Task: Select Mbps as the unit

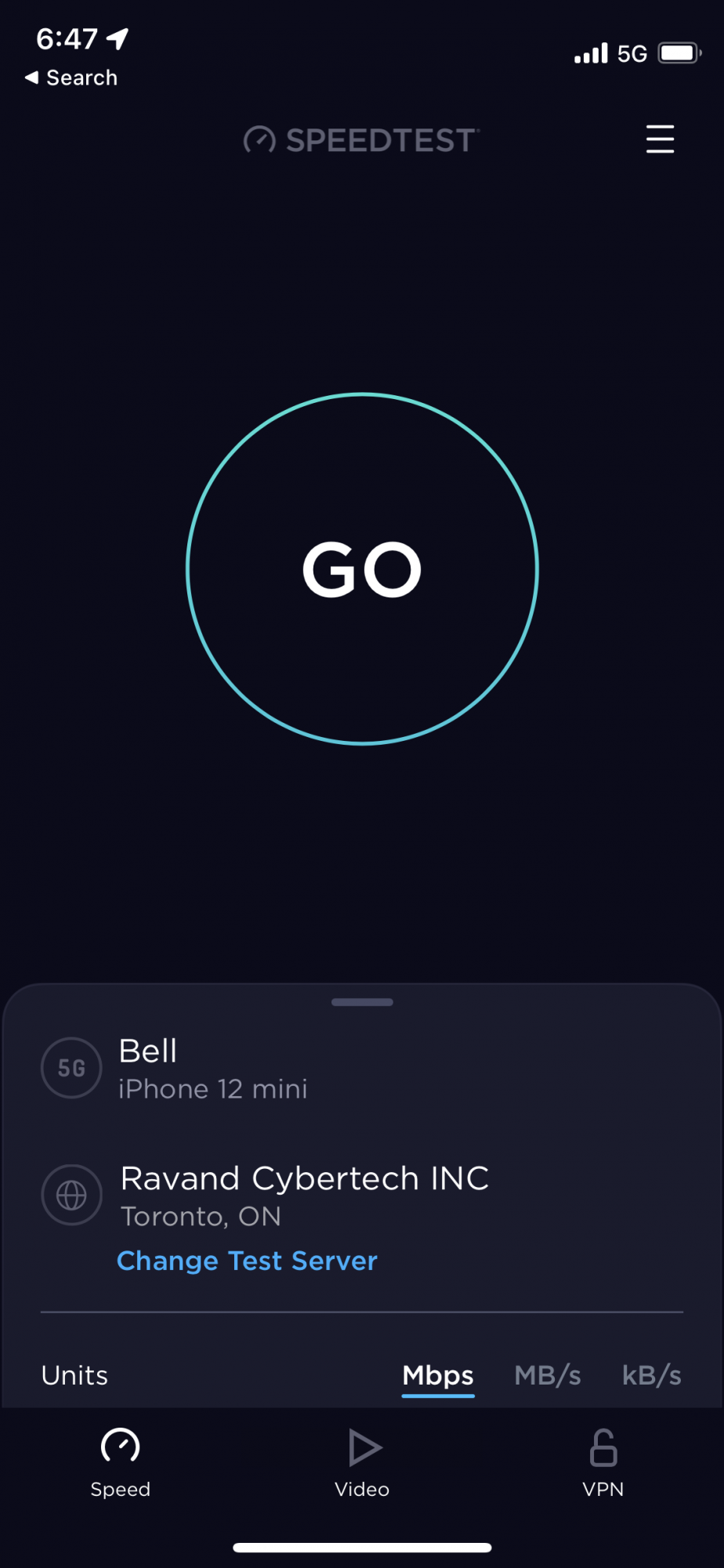Action: click(438, 1376)
